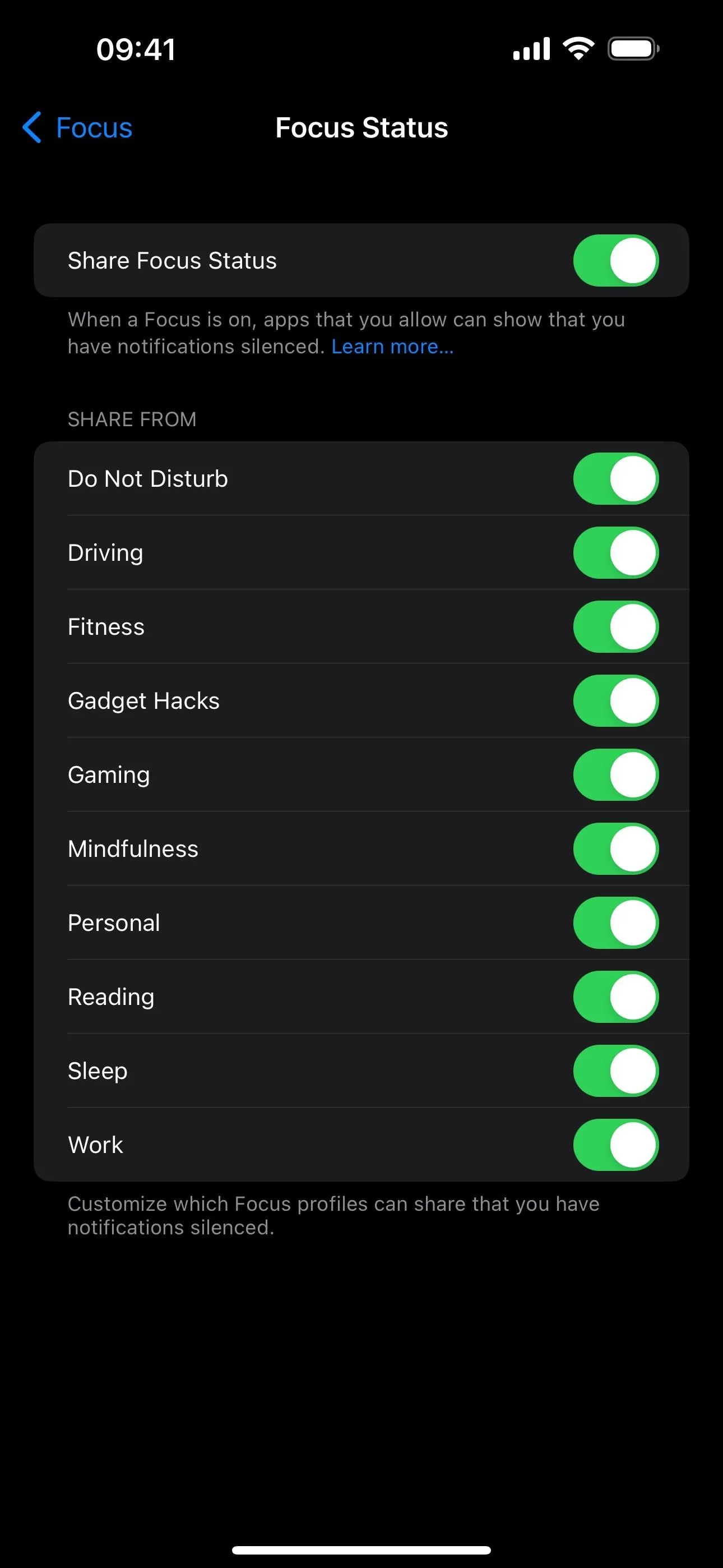Image resolution: width=723 pixels, height=1568 pixels.
Task: Turn off Share Focus Status
Action: coord(616,261)
